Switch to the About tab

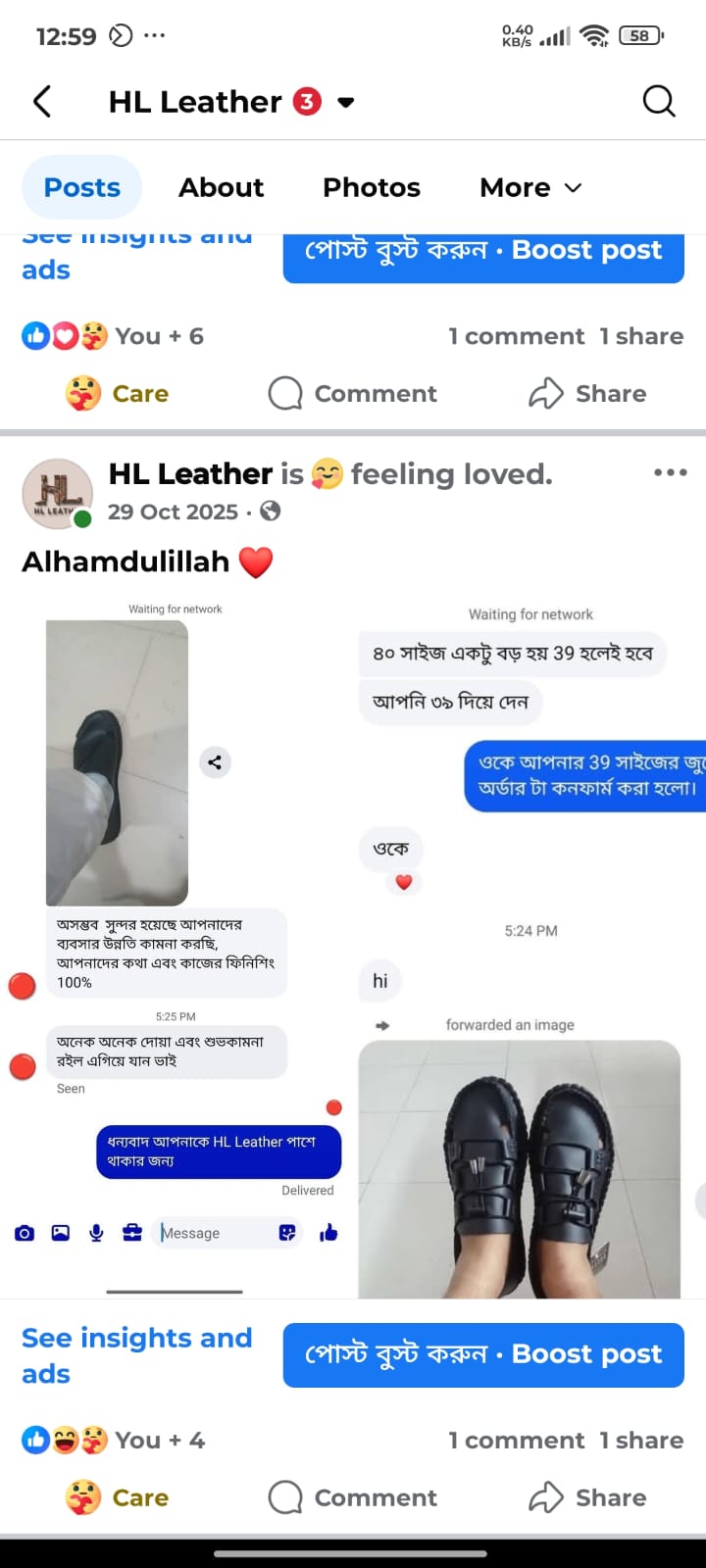click(x=221, y=187)
